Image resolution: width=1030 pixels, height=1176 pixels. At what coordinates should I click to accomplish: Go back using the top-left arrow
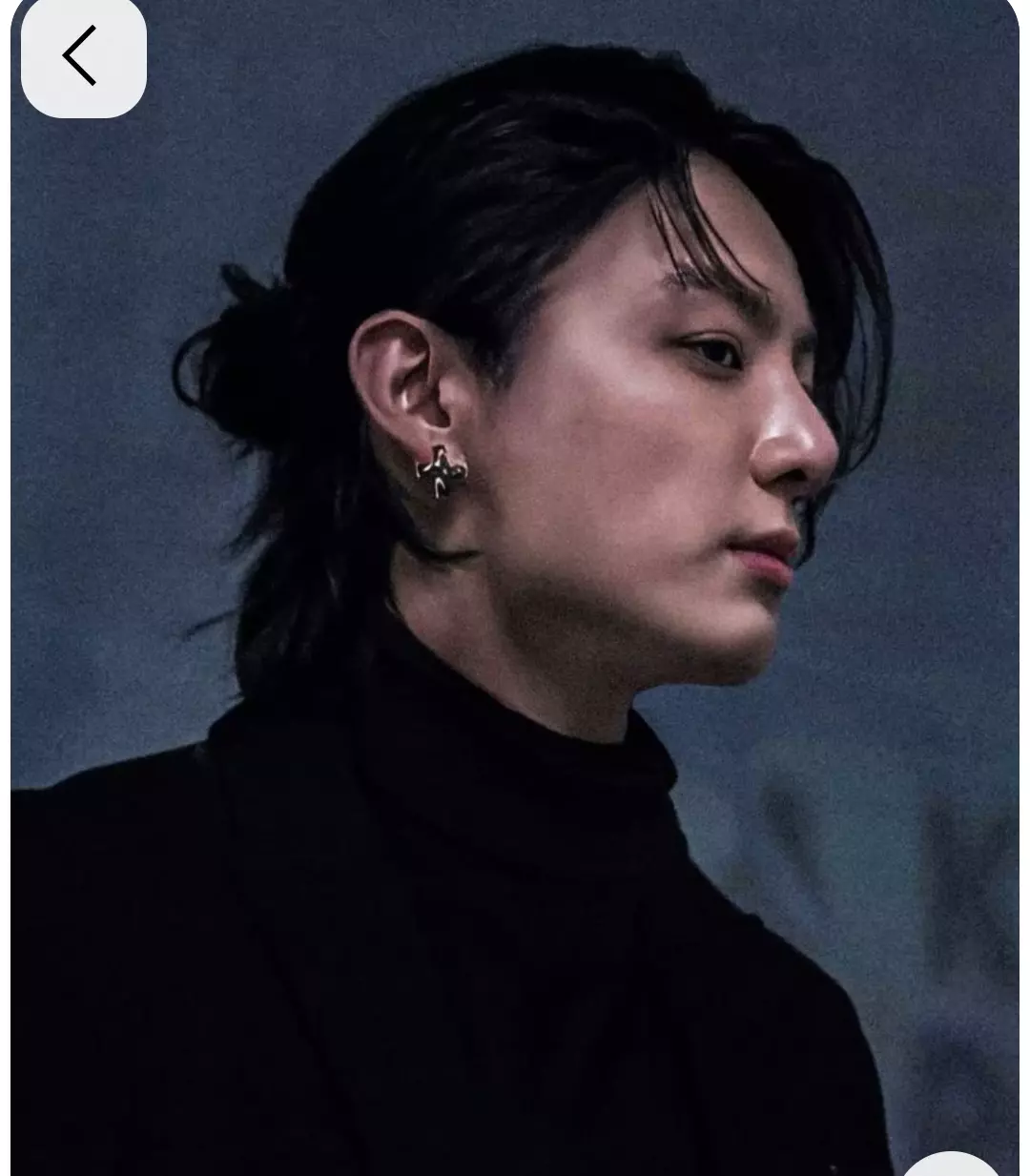83,56
